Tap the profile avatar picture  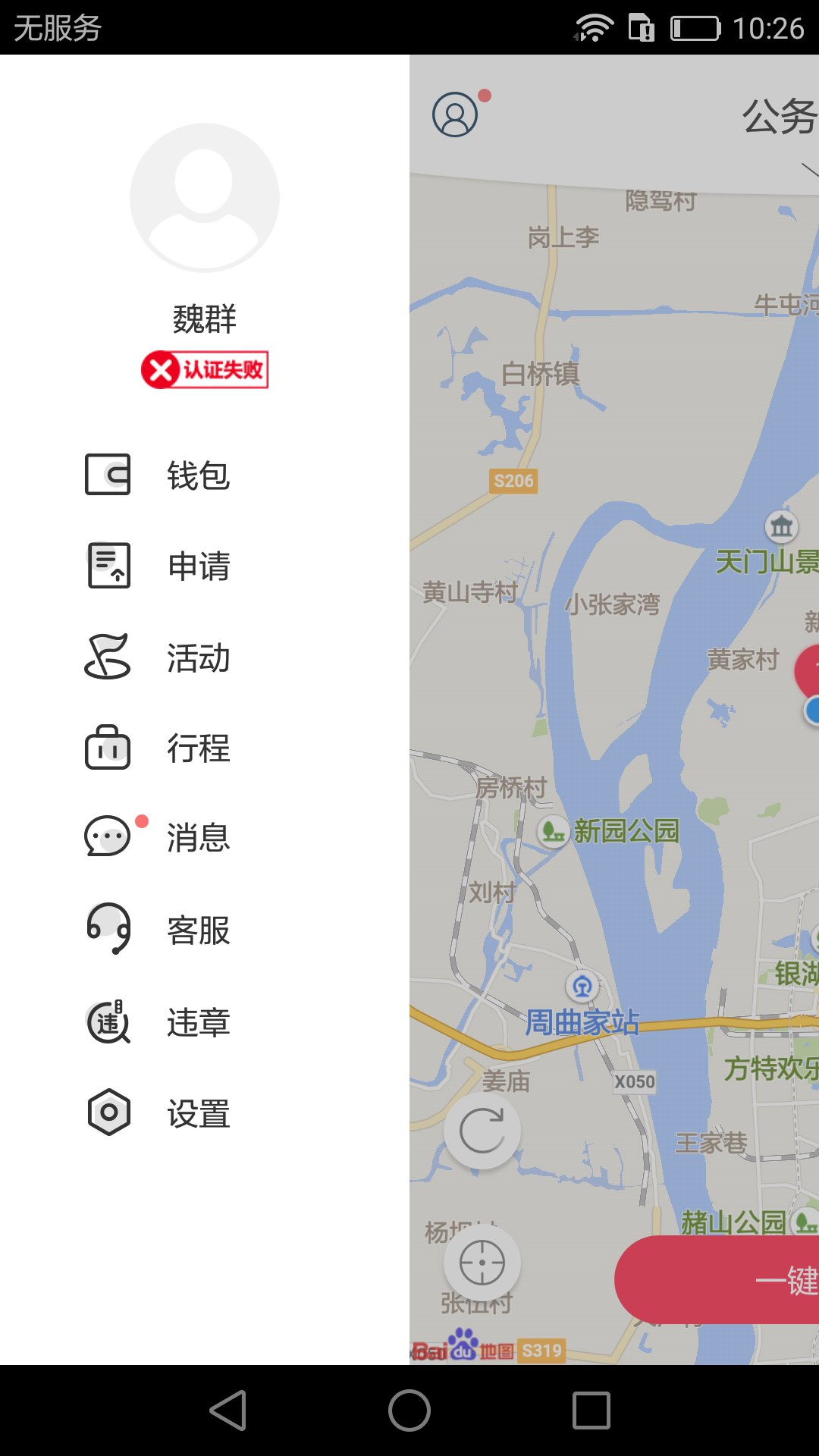point(205,197)
